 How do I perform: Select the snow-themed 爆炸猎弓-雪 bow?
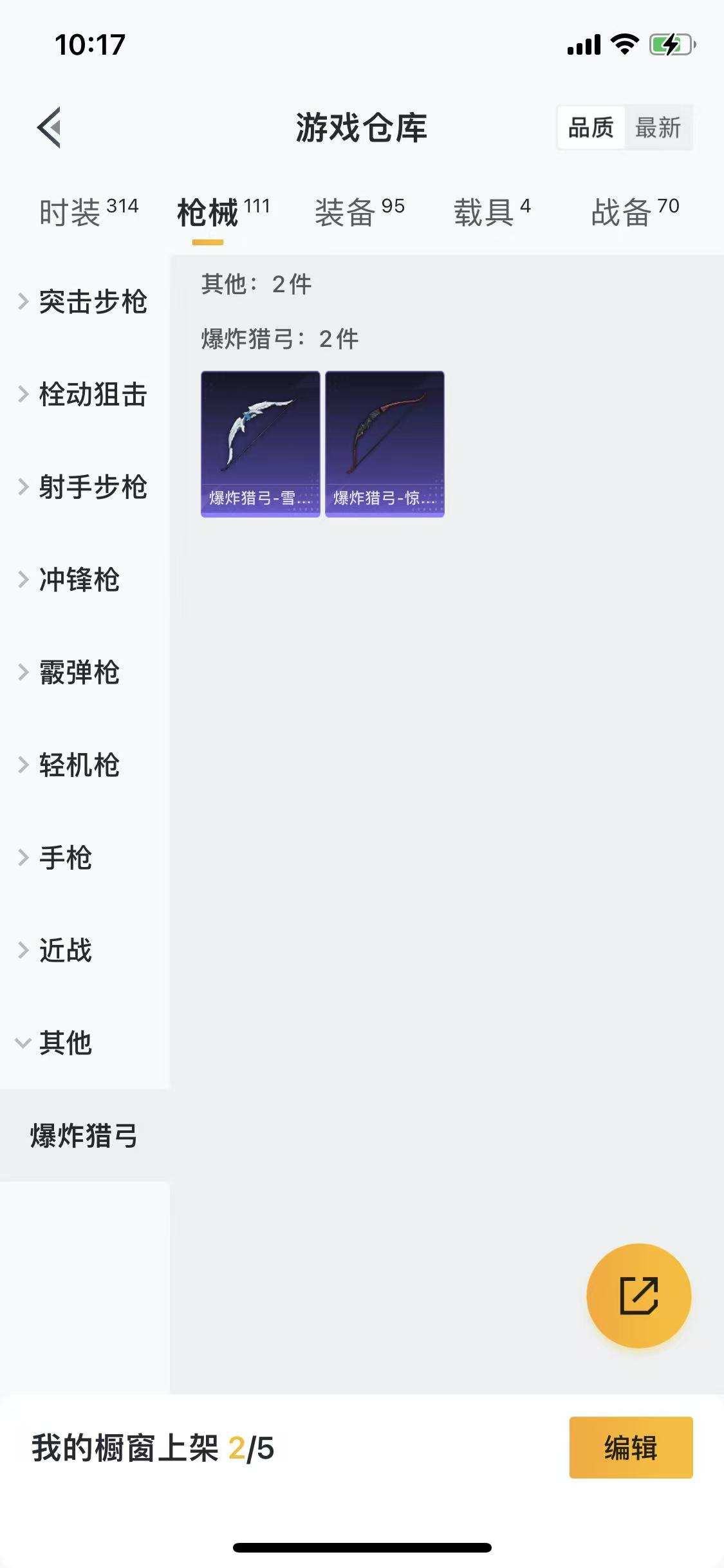(261, 444)
